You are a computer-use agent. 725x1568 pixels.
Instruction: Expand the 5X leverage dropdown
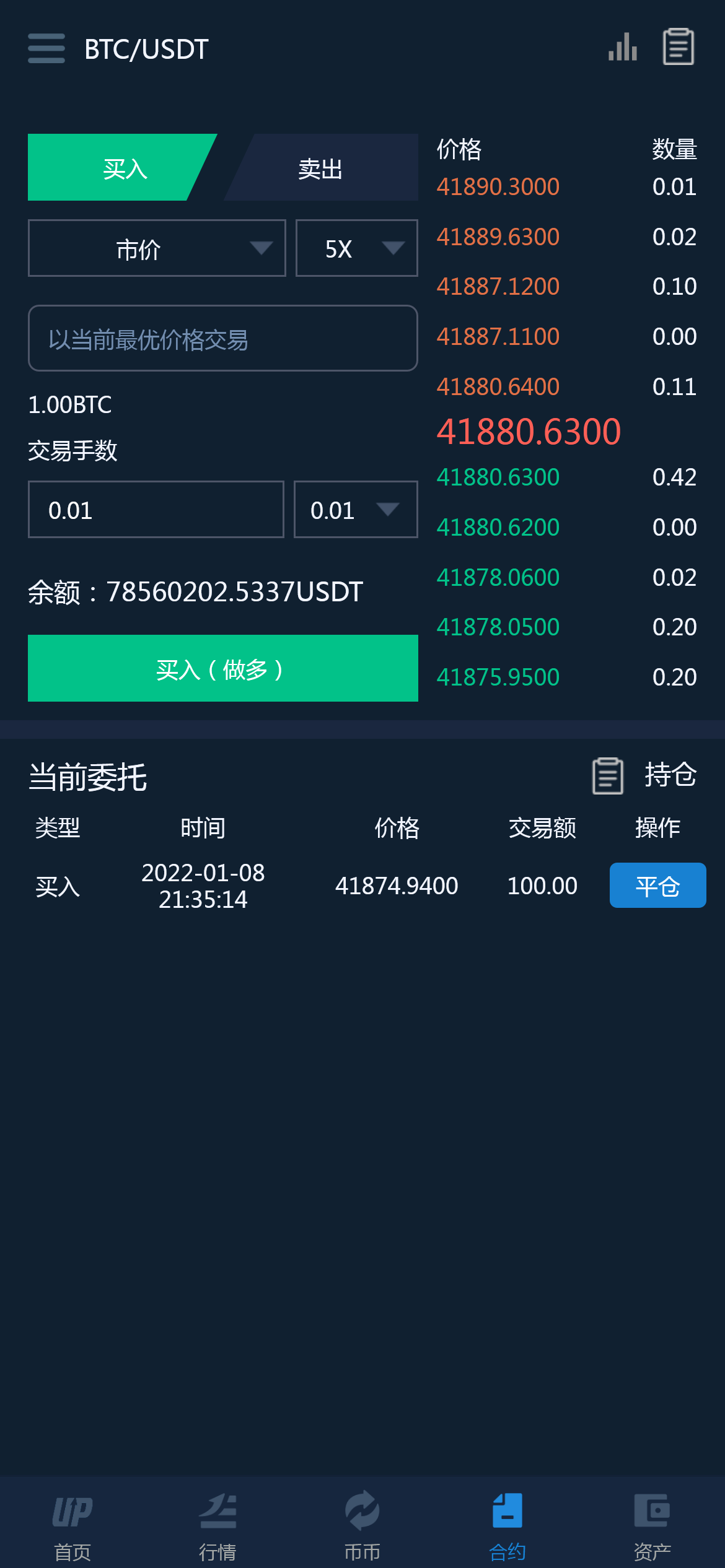pos(356,249)
